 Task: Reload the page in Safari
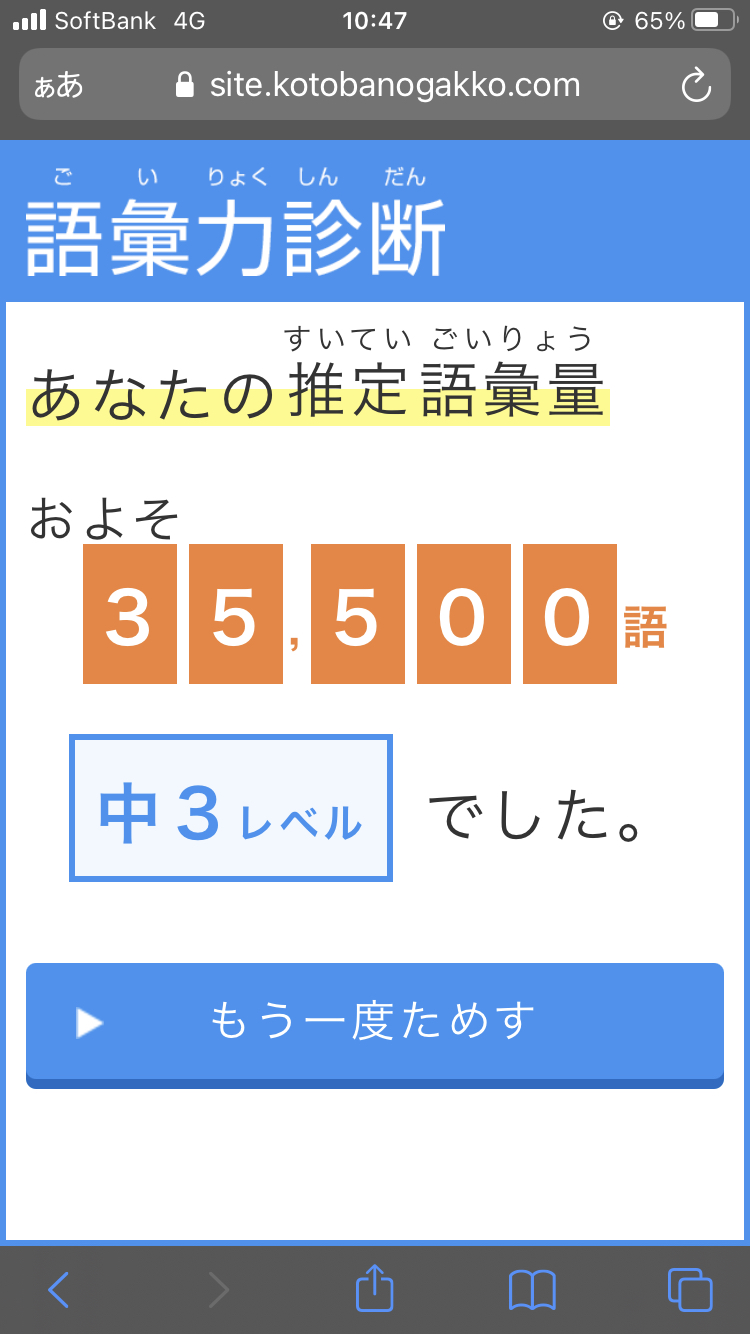[696, 85]
